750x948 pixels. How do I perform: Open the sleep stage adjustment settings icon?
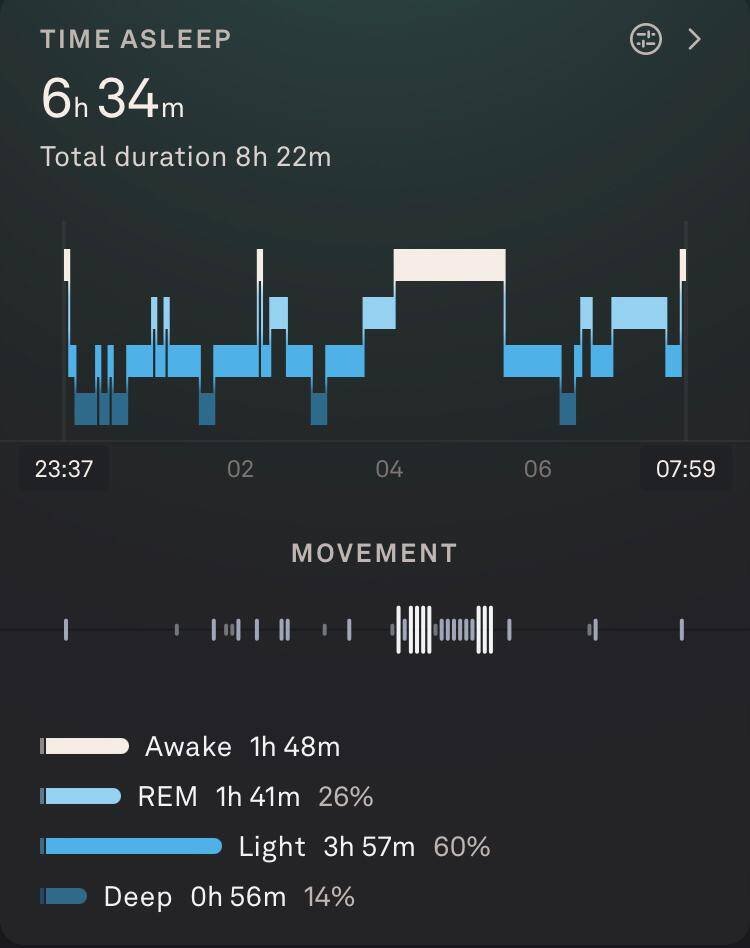646,39
